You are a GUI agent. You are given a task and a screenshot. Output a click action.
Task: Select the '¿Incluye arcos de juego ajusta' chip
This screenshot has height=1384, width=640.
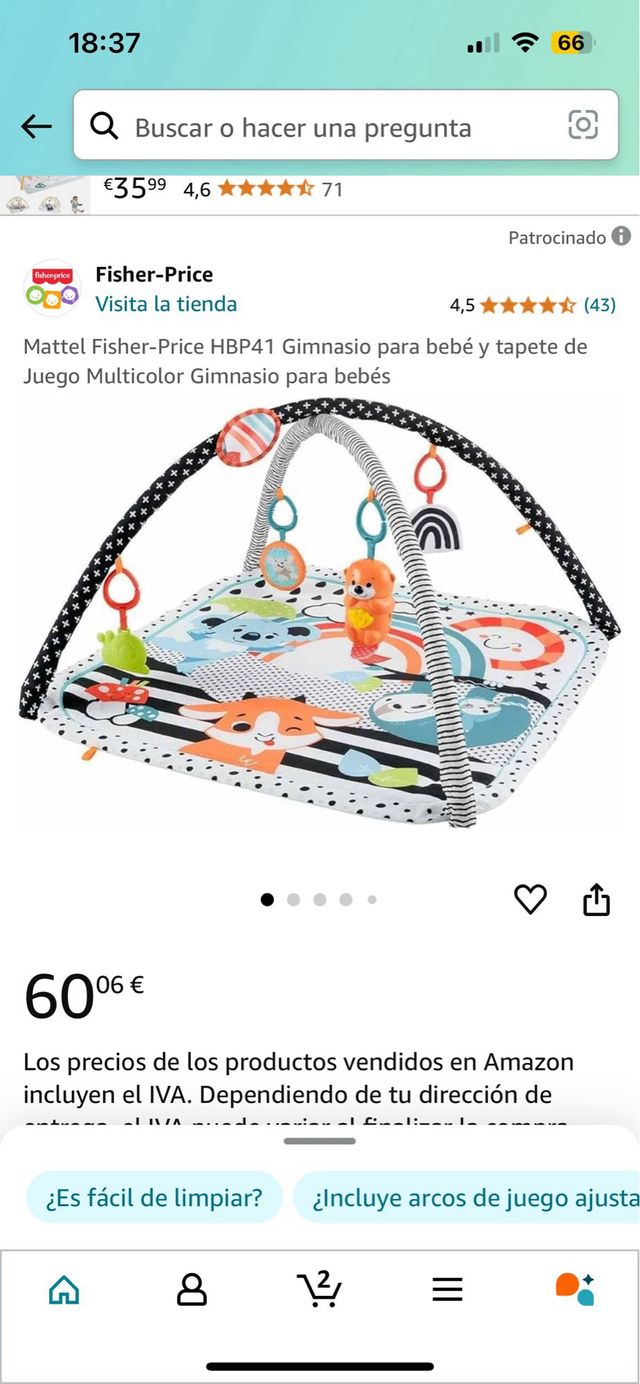470,1197
